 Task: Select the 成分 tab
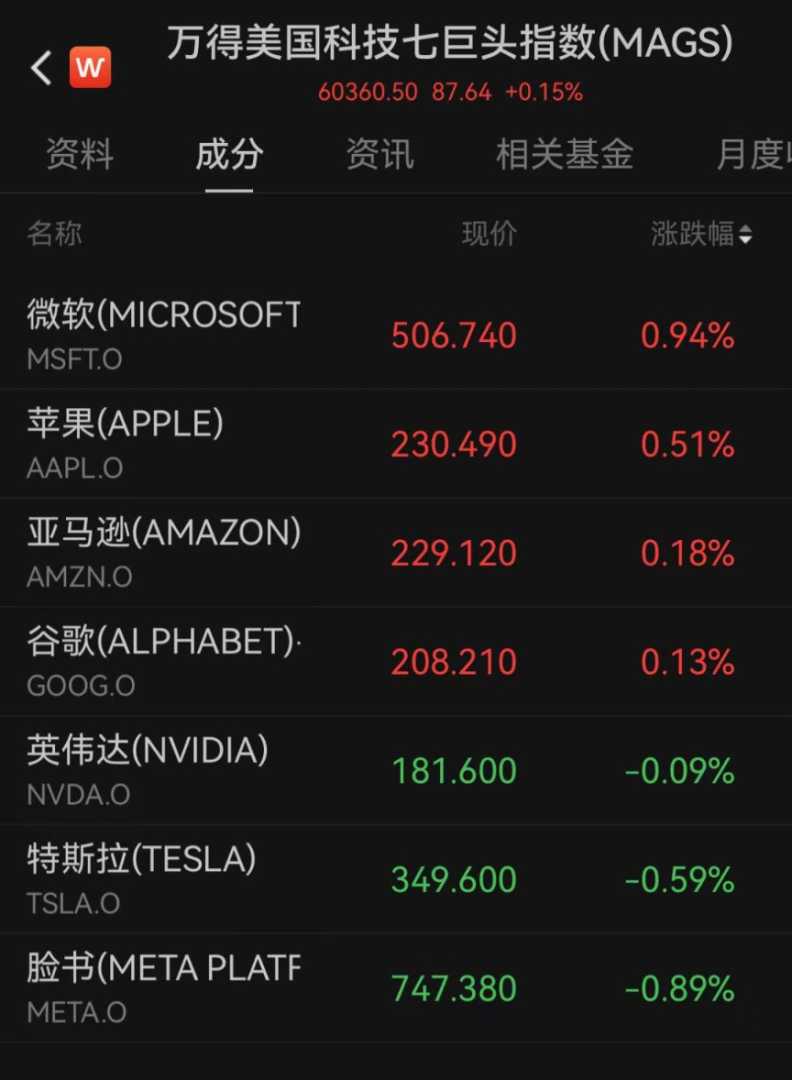point(229,155)
